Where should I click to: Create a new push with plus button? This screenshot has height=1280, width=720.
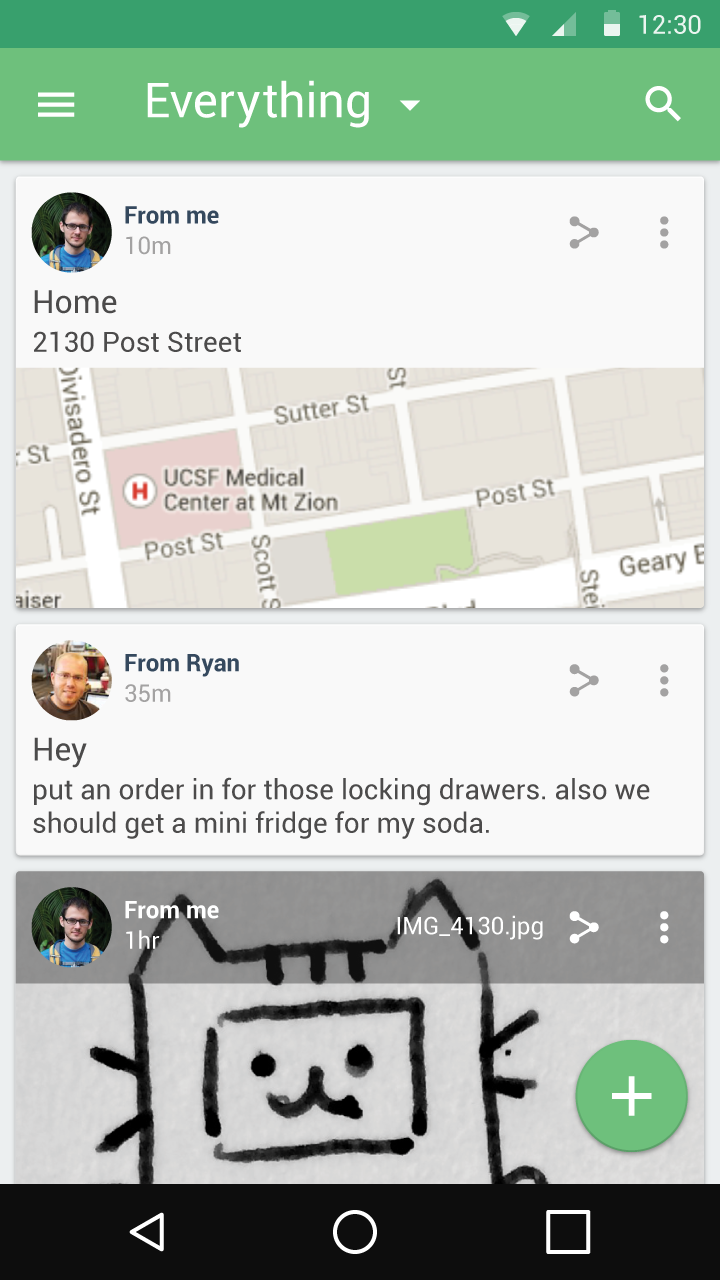(x=631, y=1096)
